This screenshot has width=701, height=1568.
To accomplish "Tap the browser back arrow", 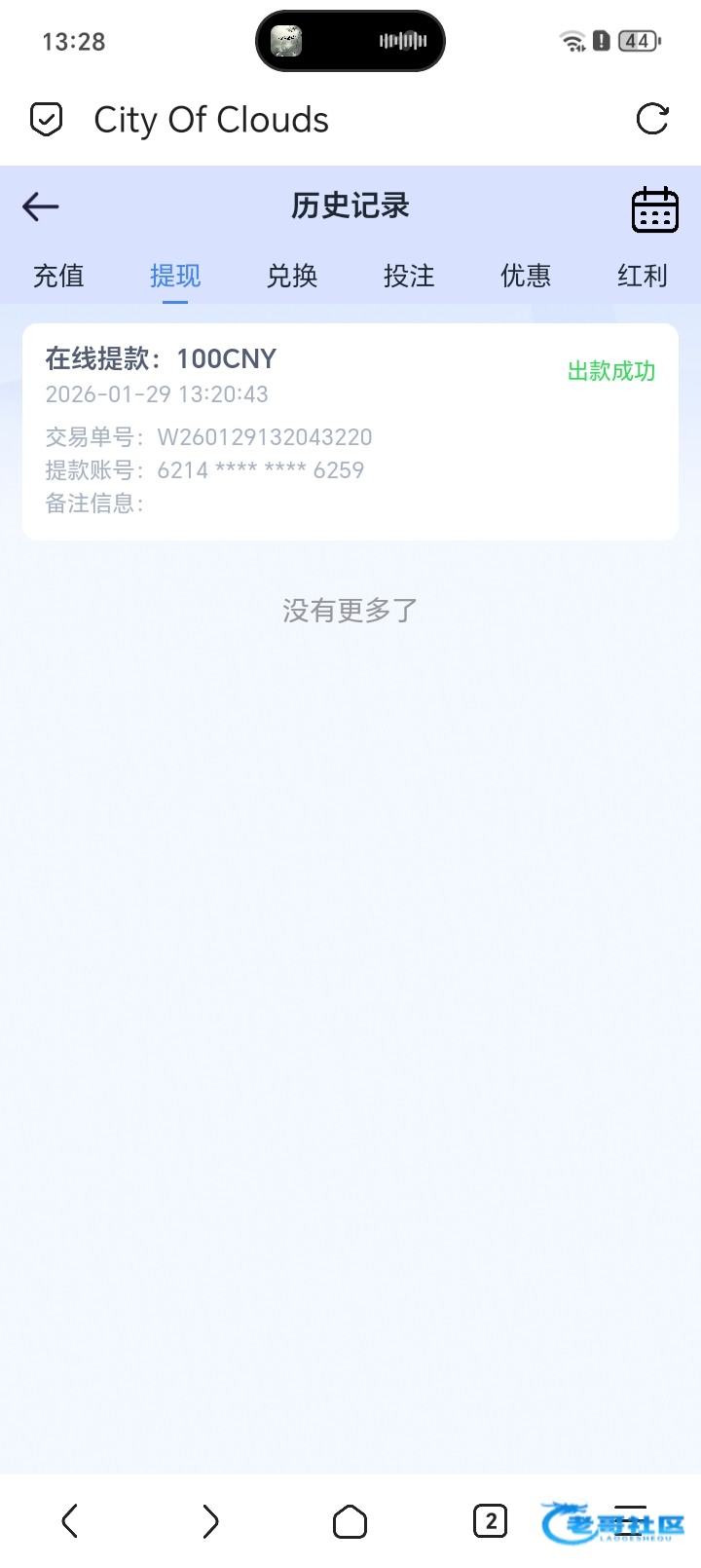I will (70, 1520).
